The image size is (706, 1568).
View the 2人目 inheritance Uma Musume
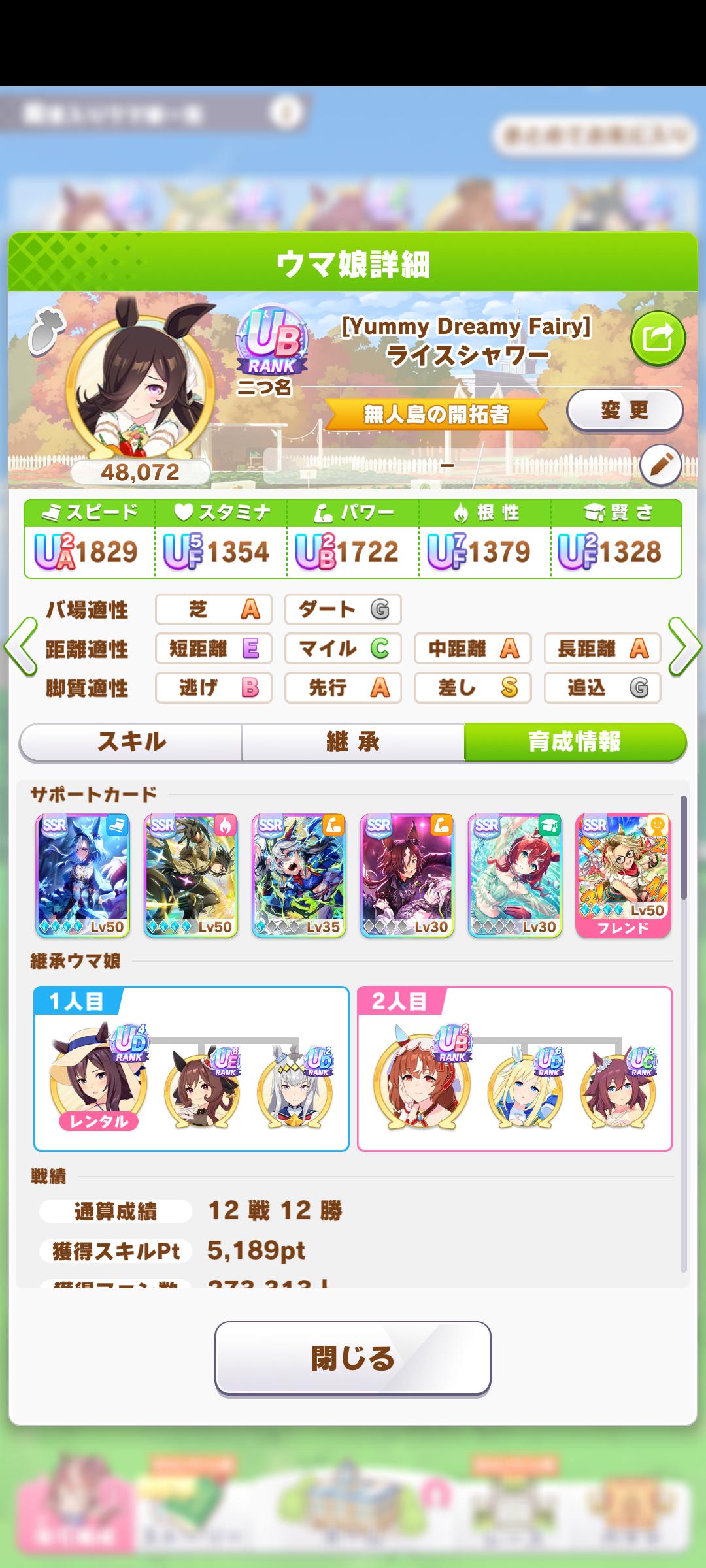pos(422,1083)
